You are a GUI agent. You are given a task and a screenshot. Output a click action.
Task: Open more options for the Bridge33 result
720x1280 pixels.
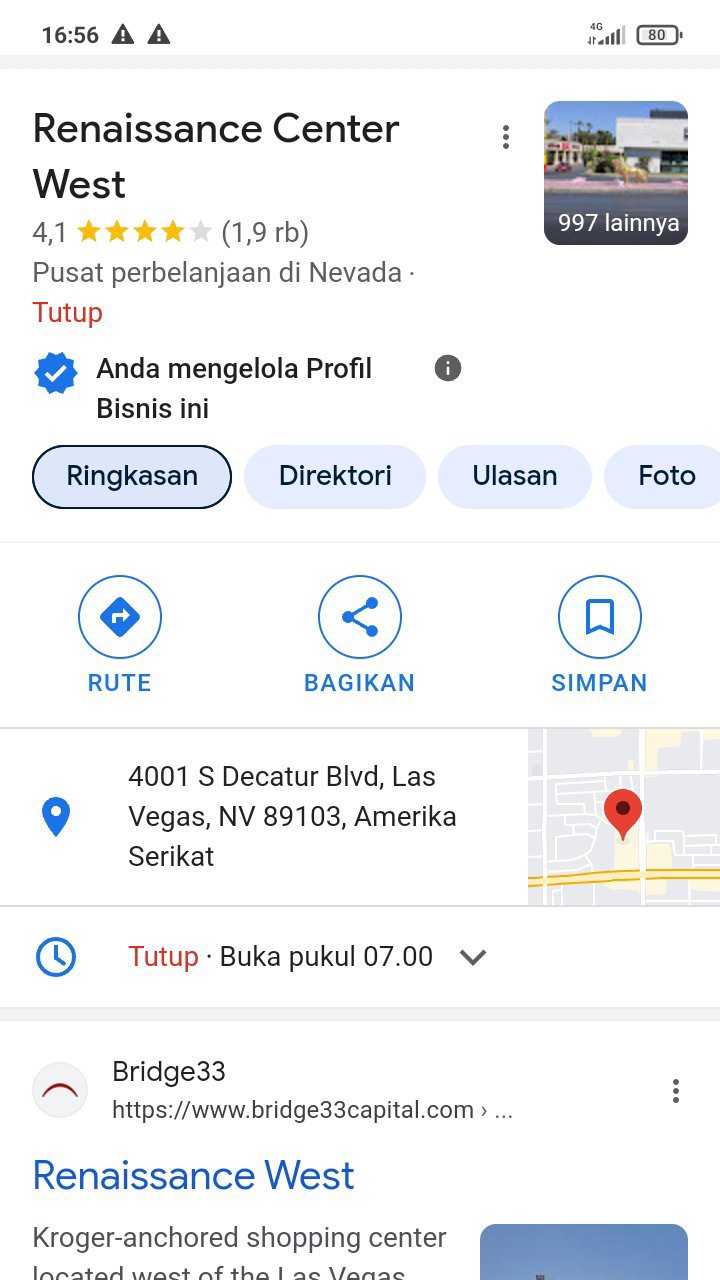[676, 1091]
